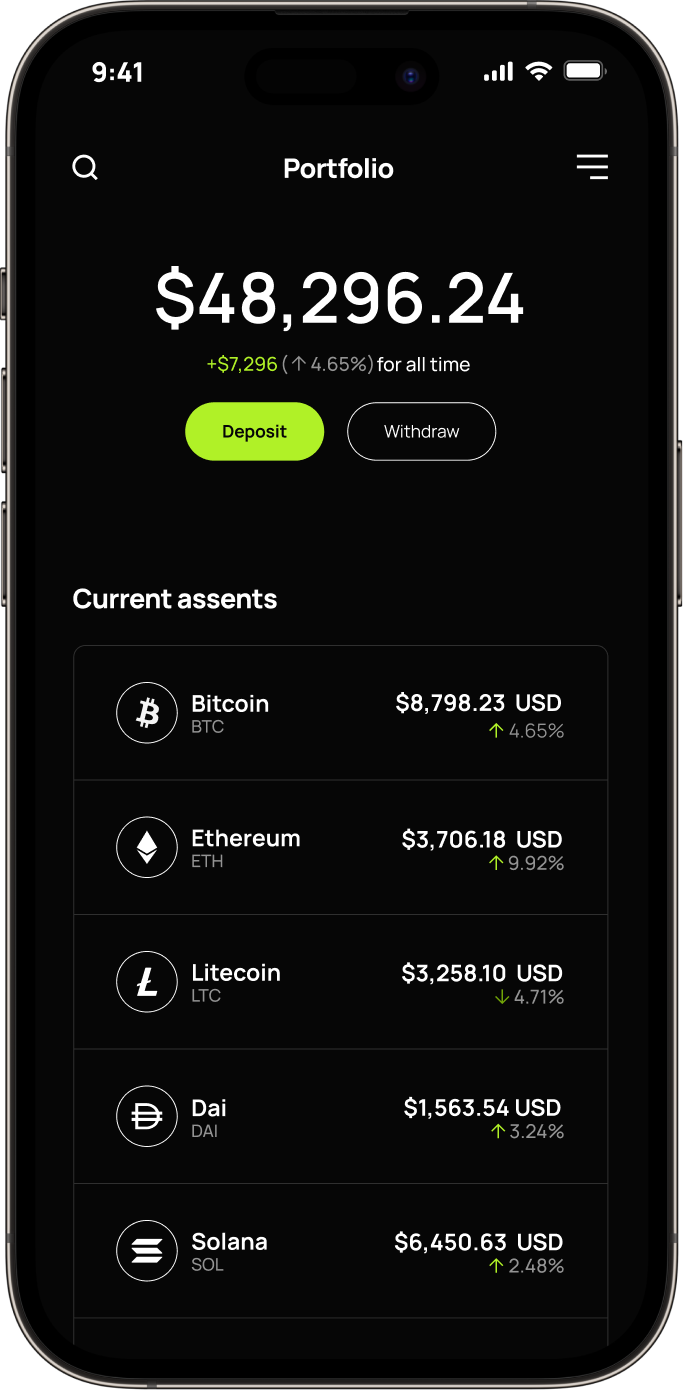View the Dai asset details

pos(340,1117)
